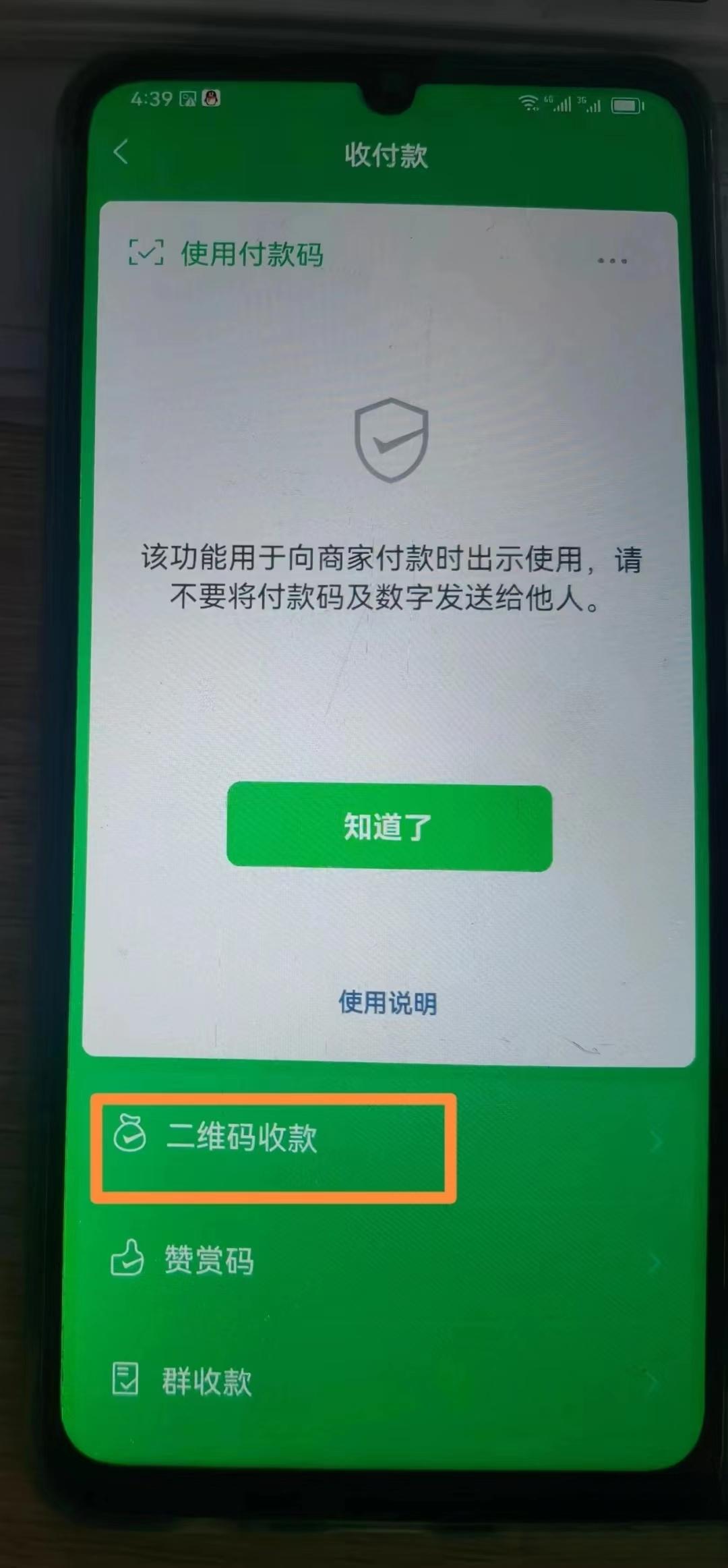Open 群收款

click(x=206, y=1381)
